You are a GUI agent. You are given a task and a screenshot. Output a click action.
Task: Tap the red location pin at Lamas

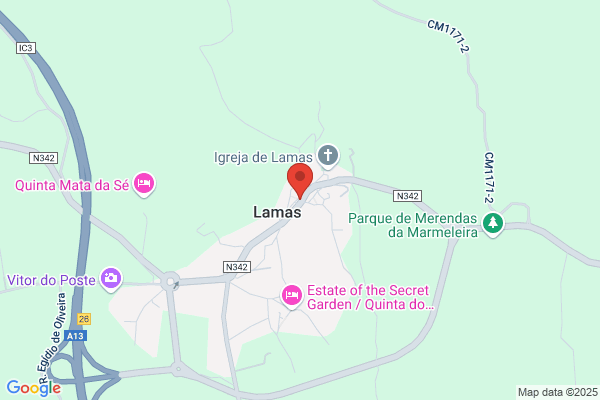tap(300, 181)
